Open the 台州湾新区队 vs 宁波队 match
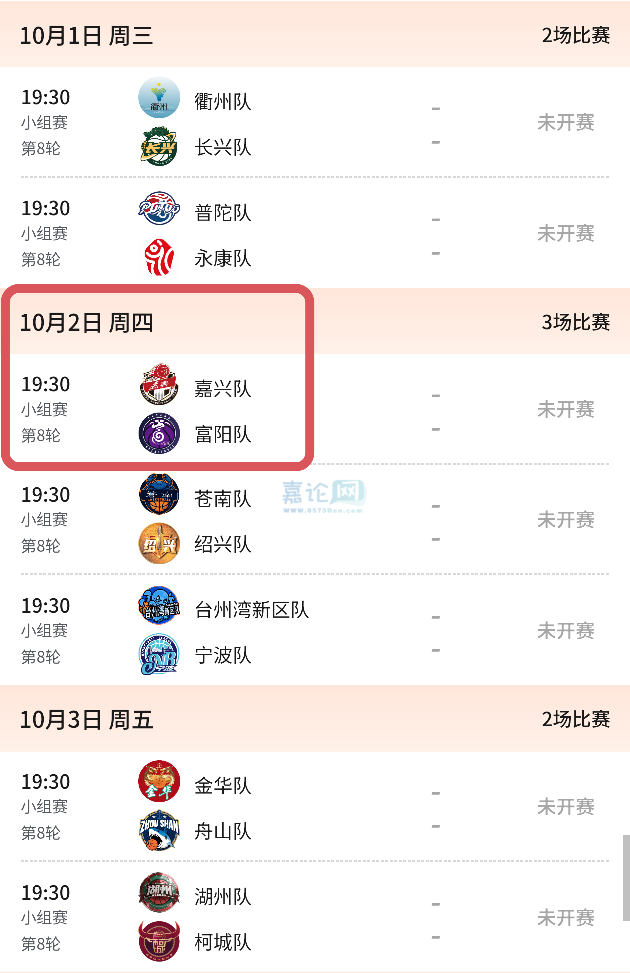The width and height of the screenshot is (630, 973). tap(315, 632)
